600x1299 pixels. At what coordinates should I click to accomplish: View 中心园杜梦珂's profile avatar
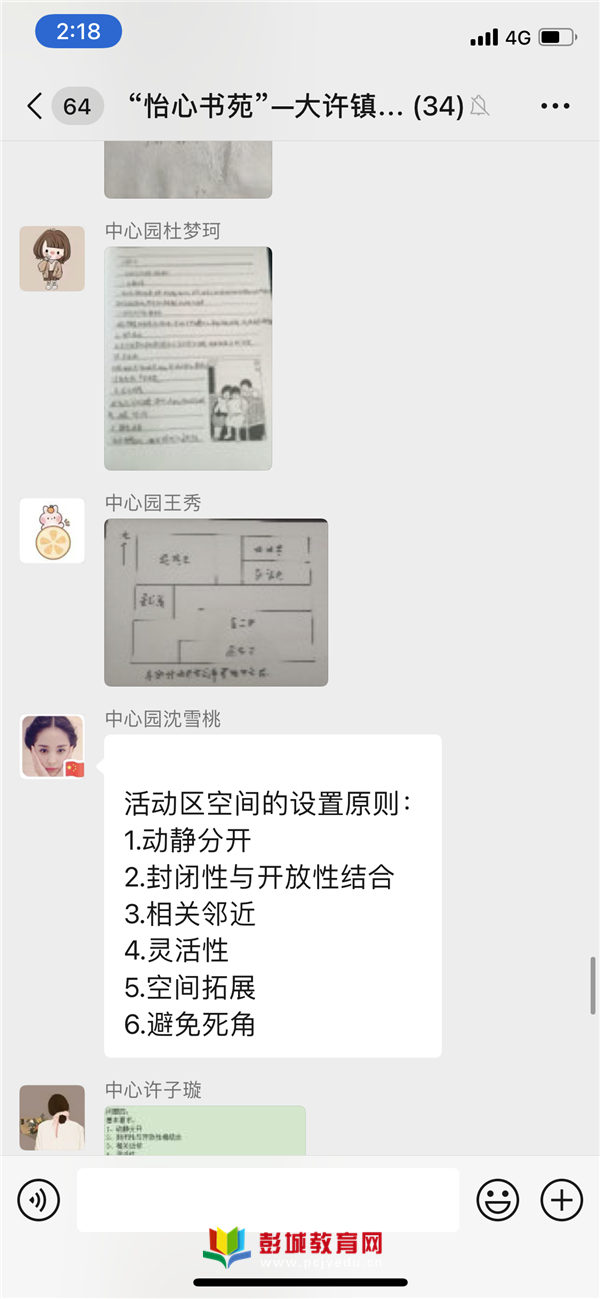click(x=52, y=259)
